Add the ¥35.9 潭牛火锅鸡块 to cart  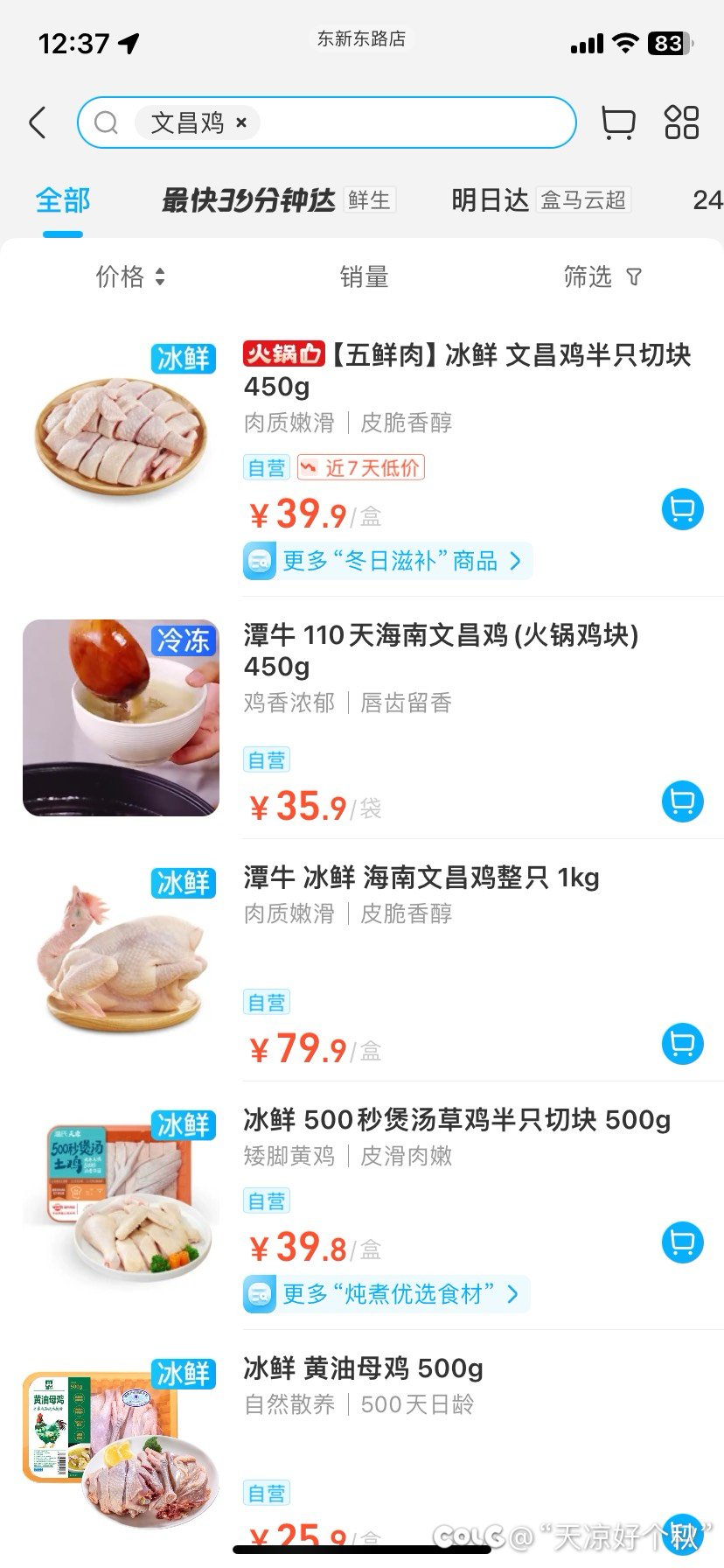[682, 801]
